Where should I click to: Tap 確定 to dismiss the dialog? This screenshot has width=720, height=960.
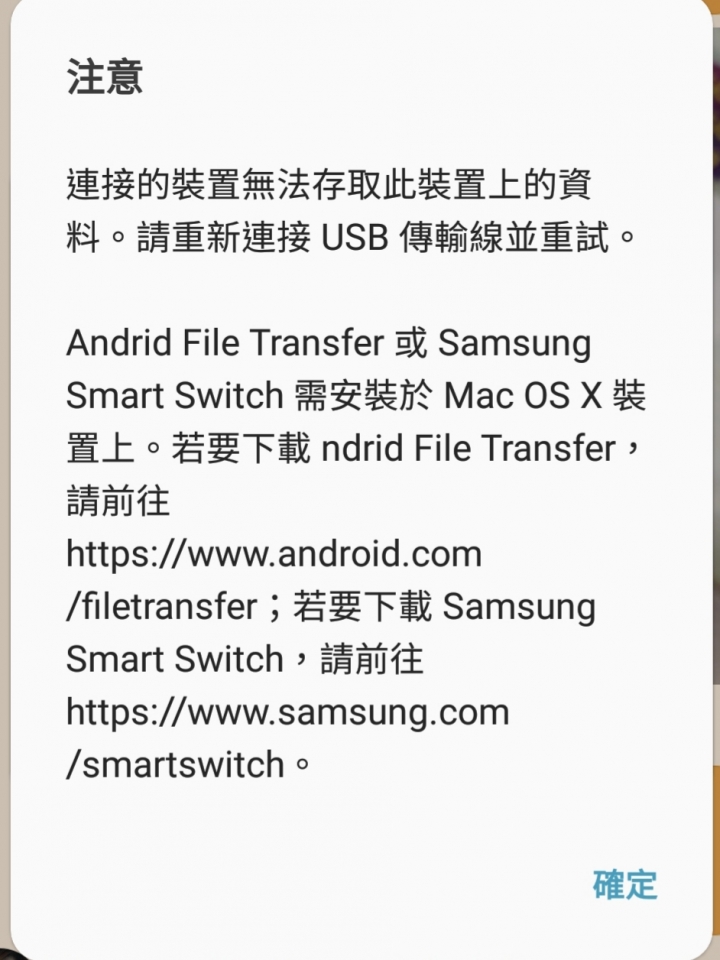coord(625,884)
